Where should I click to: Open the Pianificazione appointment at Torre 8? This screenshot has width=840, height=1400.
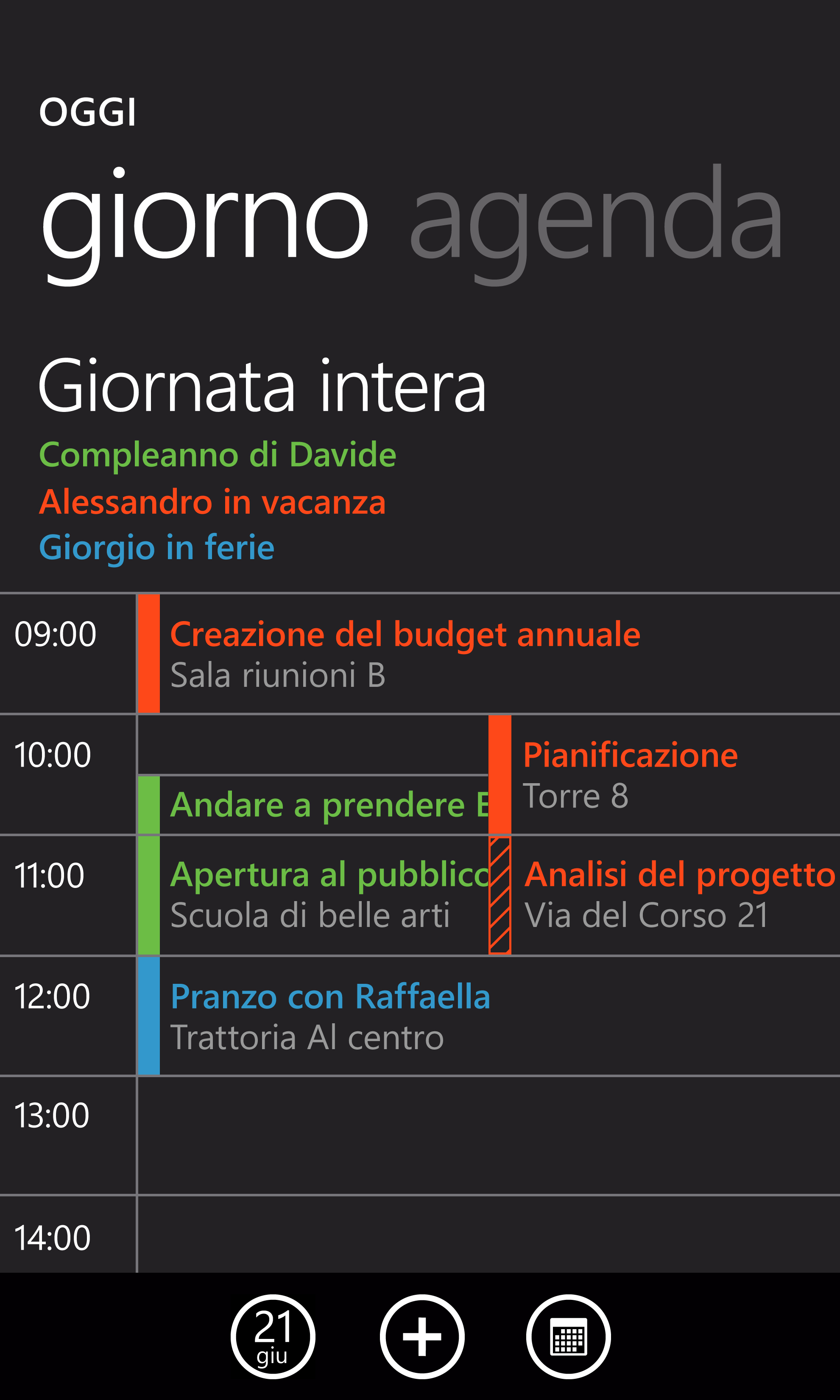point(664,774)
